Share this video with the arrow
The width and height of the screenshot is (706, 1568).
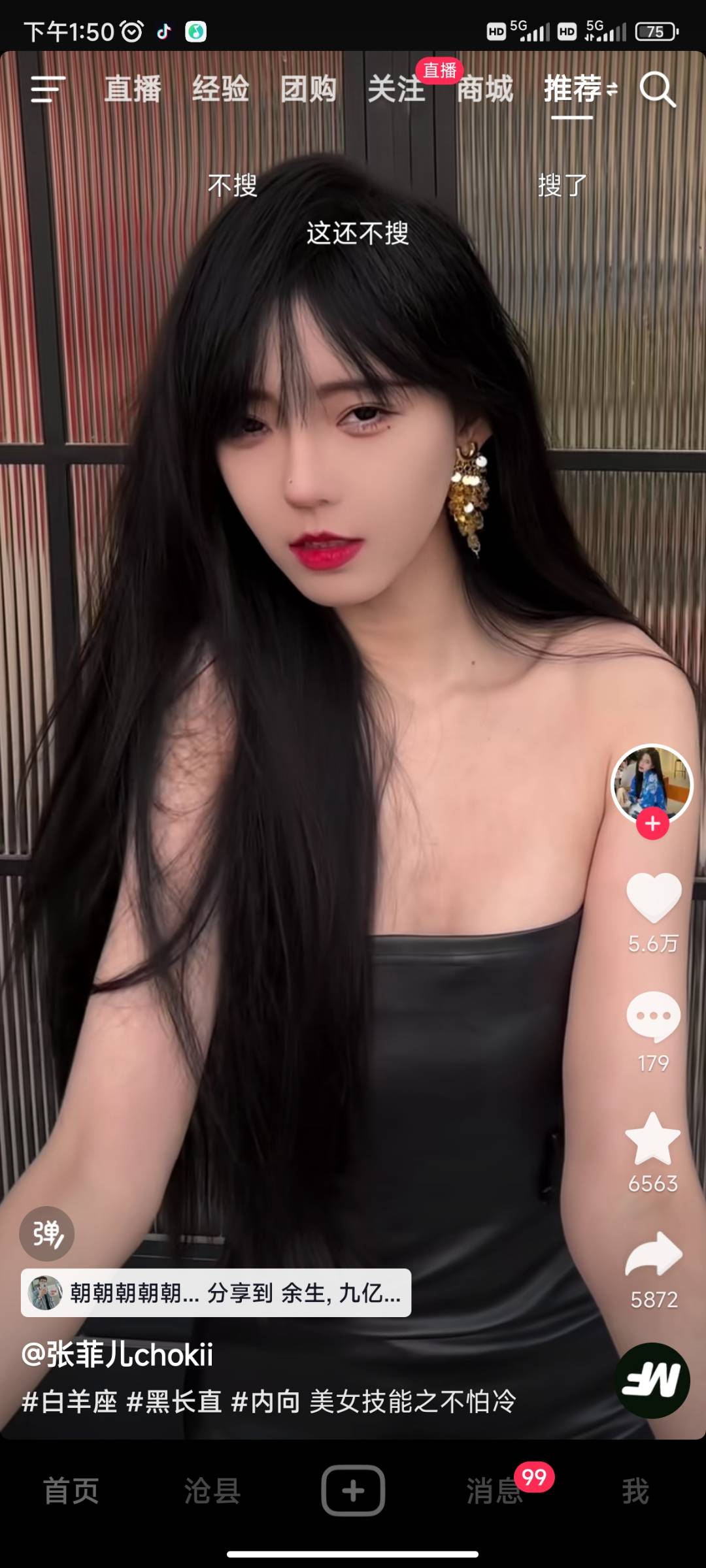tap(654, 1254)
